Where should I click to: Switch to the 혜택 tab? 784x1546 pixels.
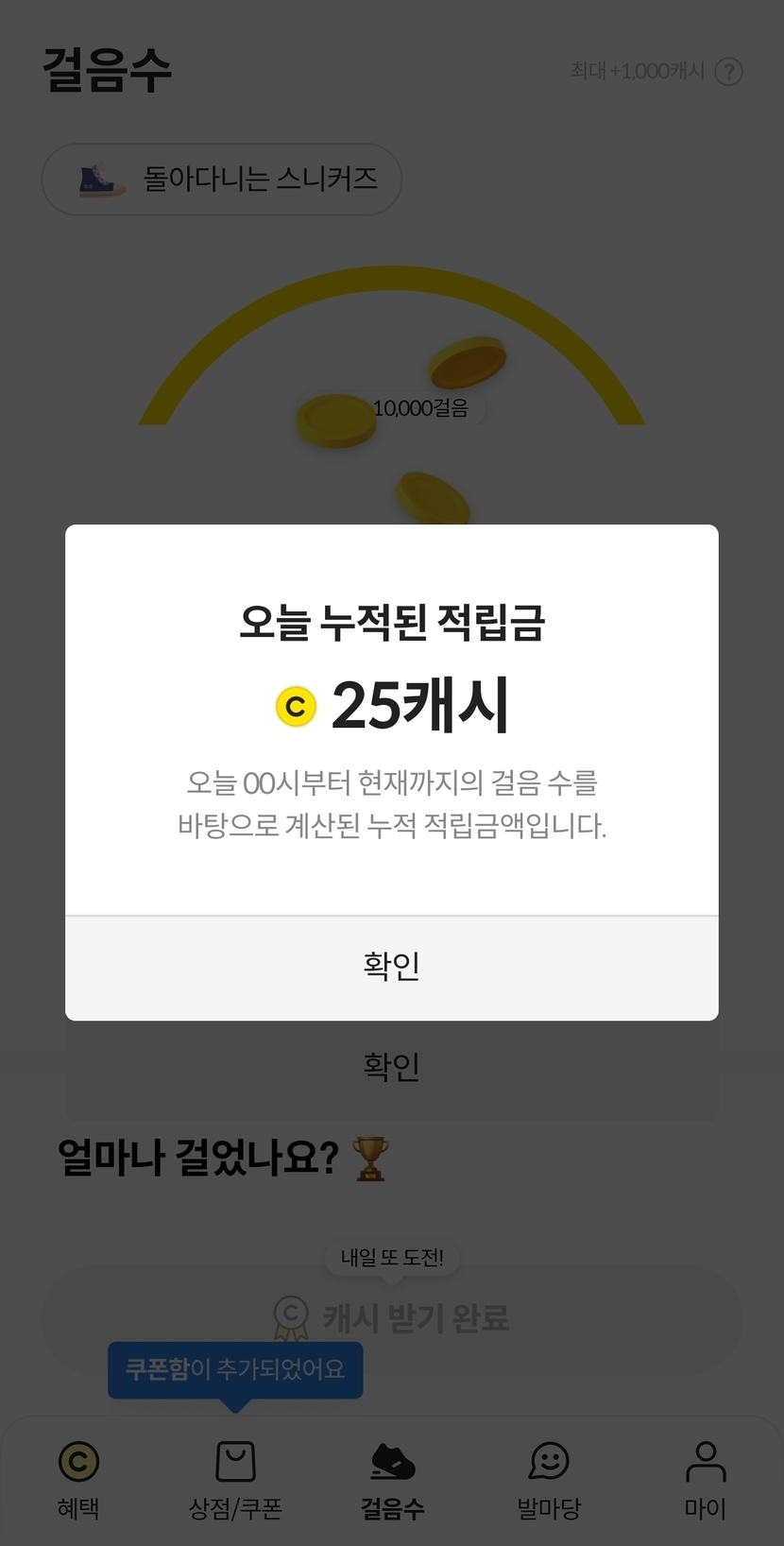78,1479
